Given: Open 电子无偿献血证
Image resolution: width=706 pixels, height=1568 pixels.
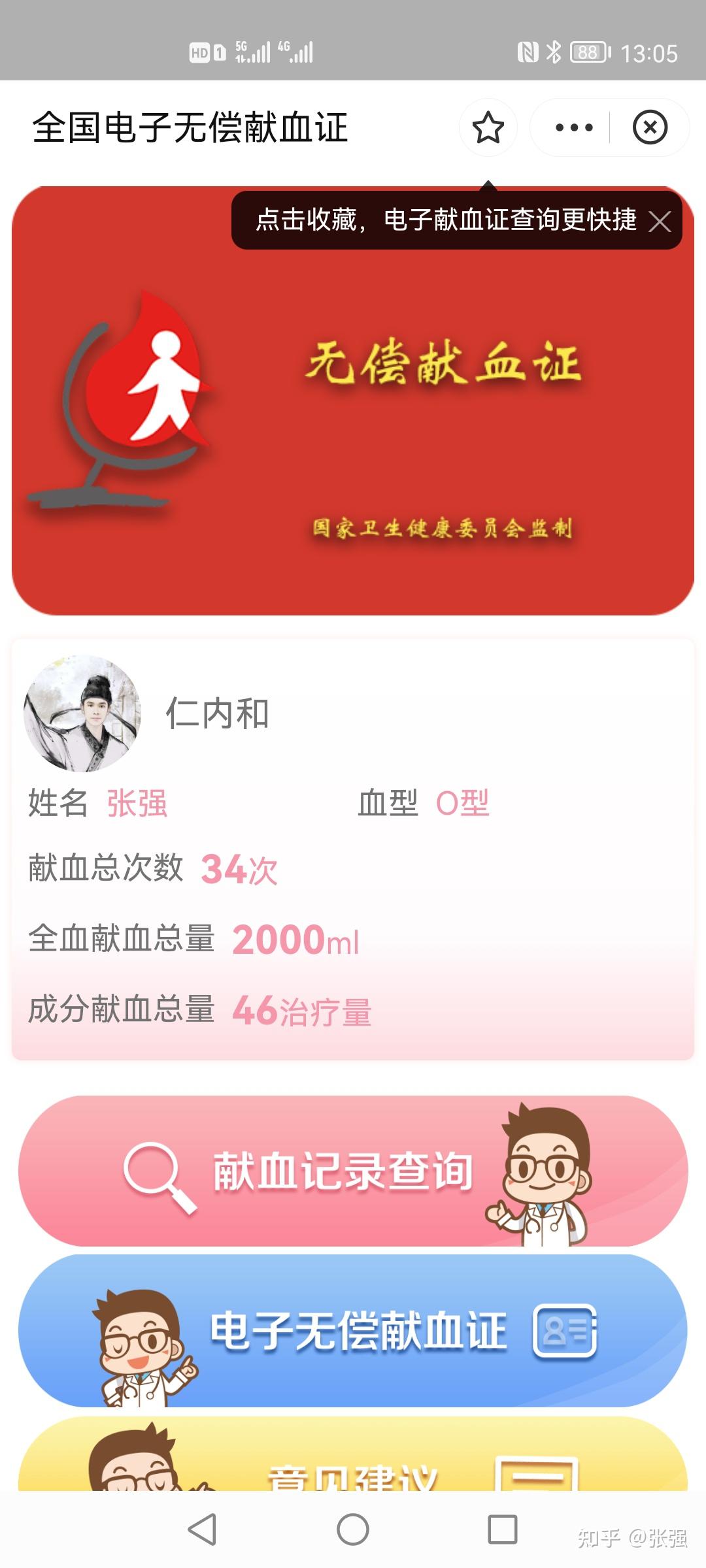Looking at the screenshot, I should 353,1330.
